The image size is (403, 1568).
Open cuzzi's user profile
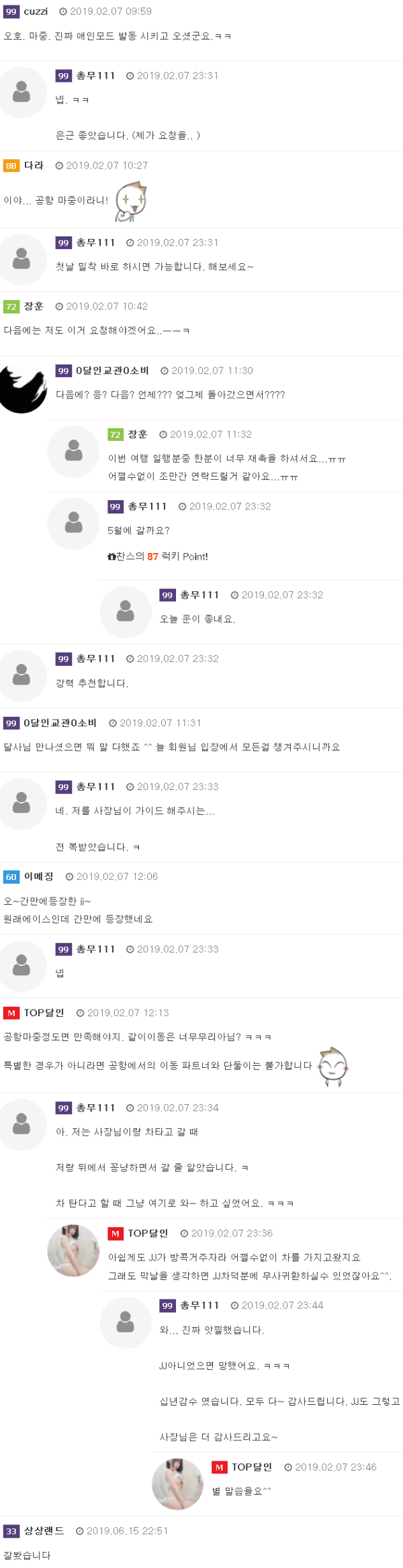36,11
